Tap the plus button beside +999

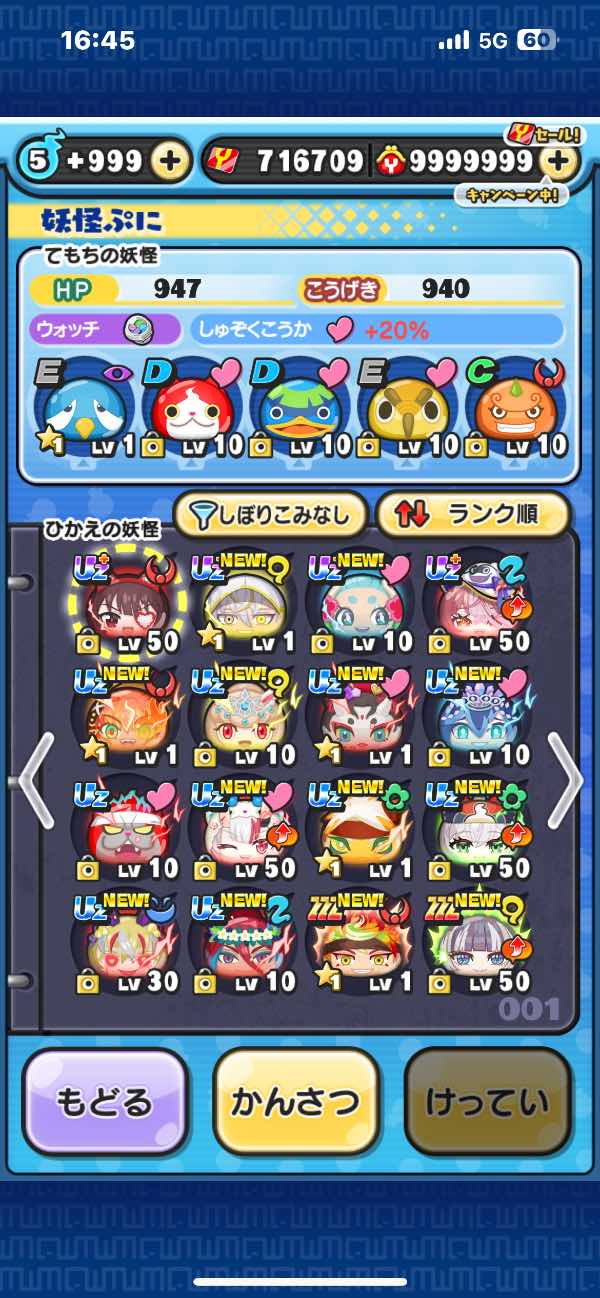coord(171,161)
